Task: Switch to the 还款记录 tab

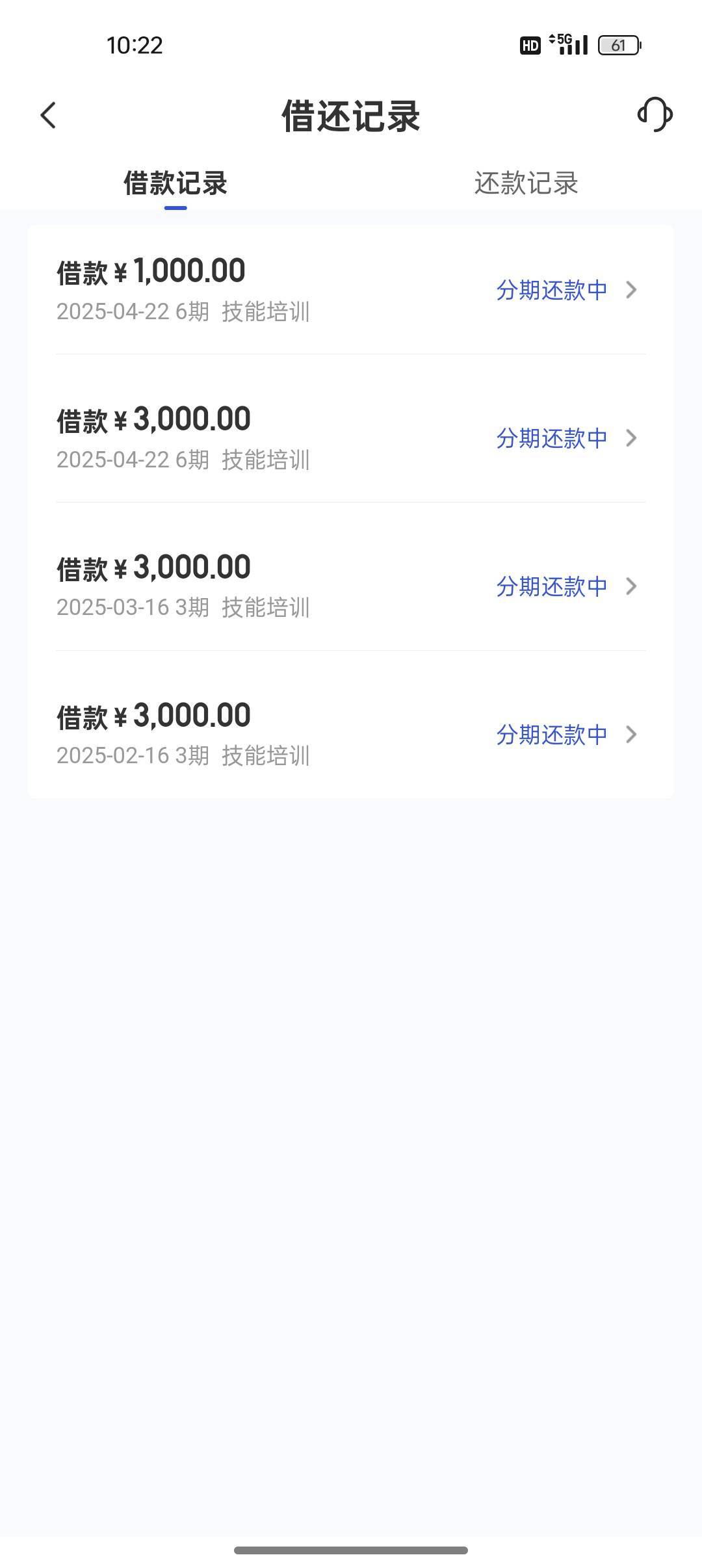Action: [x=526, y=183]
